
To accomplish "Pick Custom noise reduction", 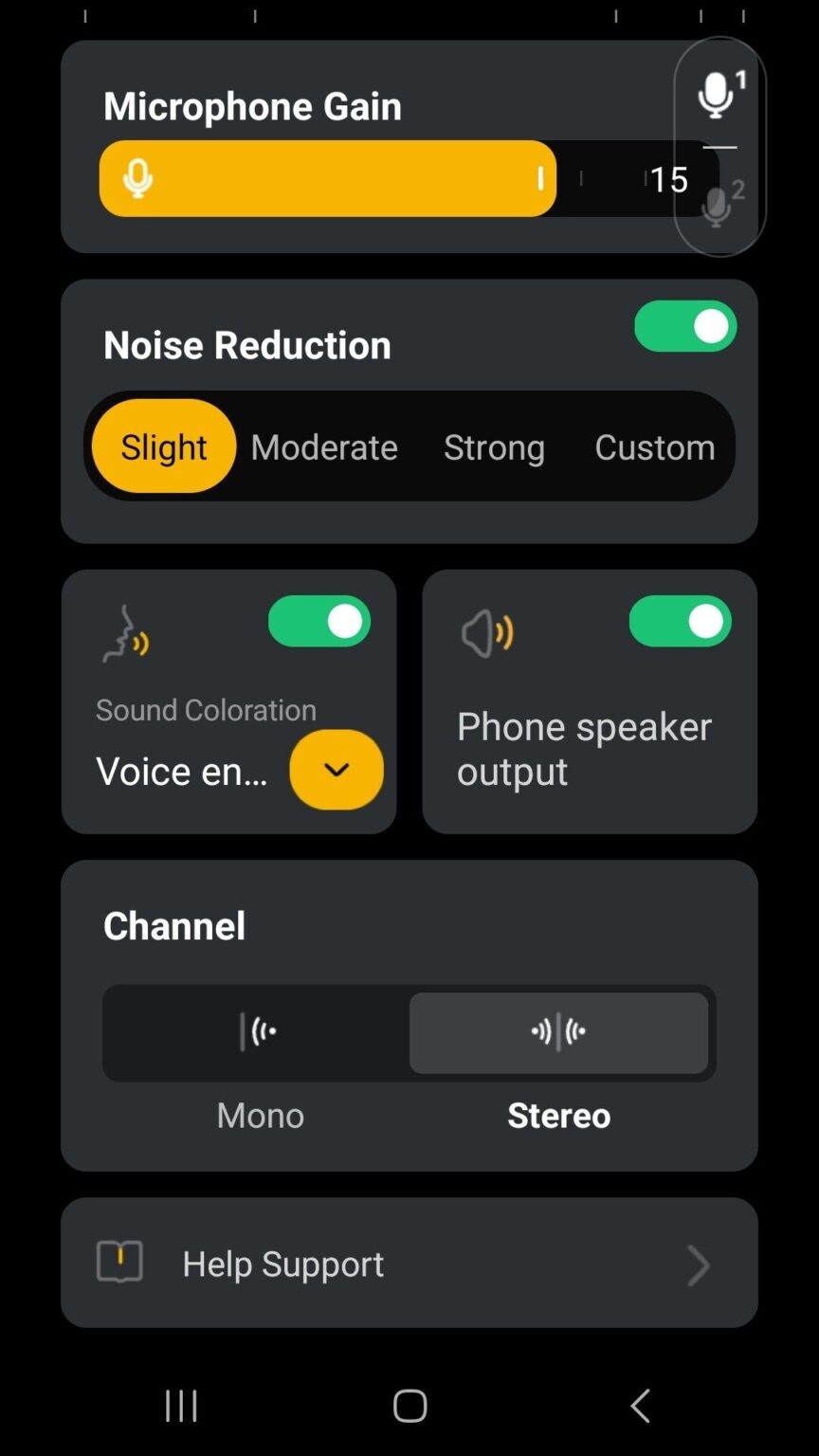I will click(x=654, y=446).
